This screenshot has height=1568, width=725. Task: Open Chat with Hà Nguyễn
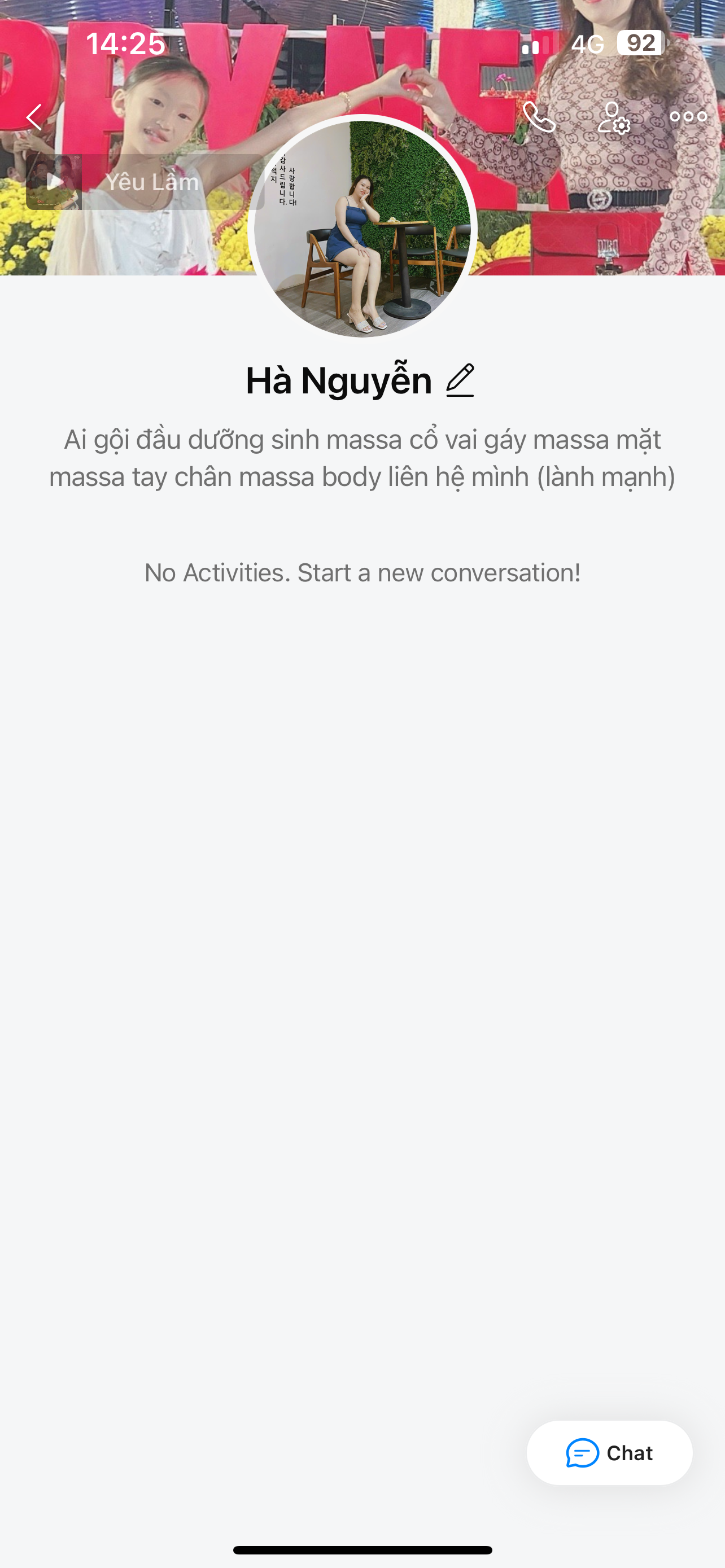point(609,1453)
